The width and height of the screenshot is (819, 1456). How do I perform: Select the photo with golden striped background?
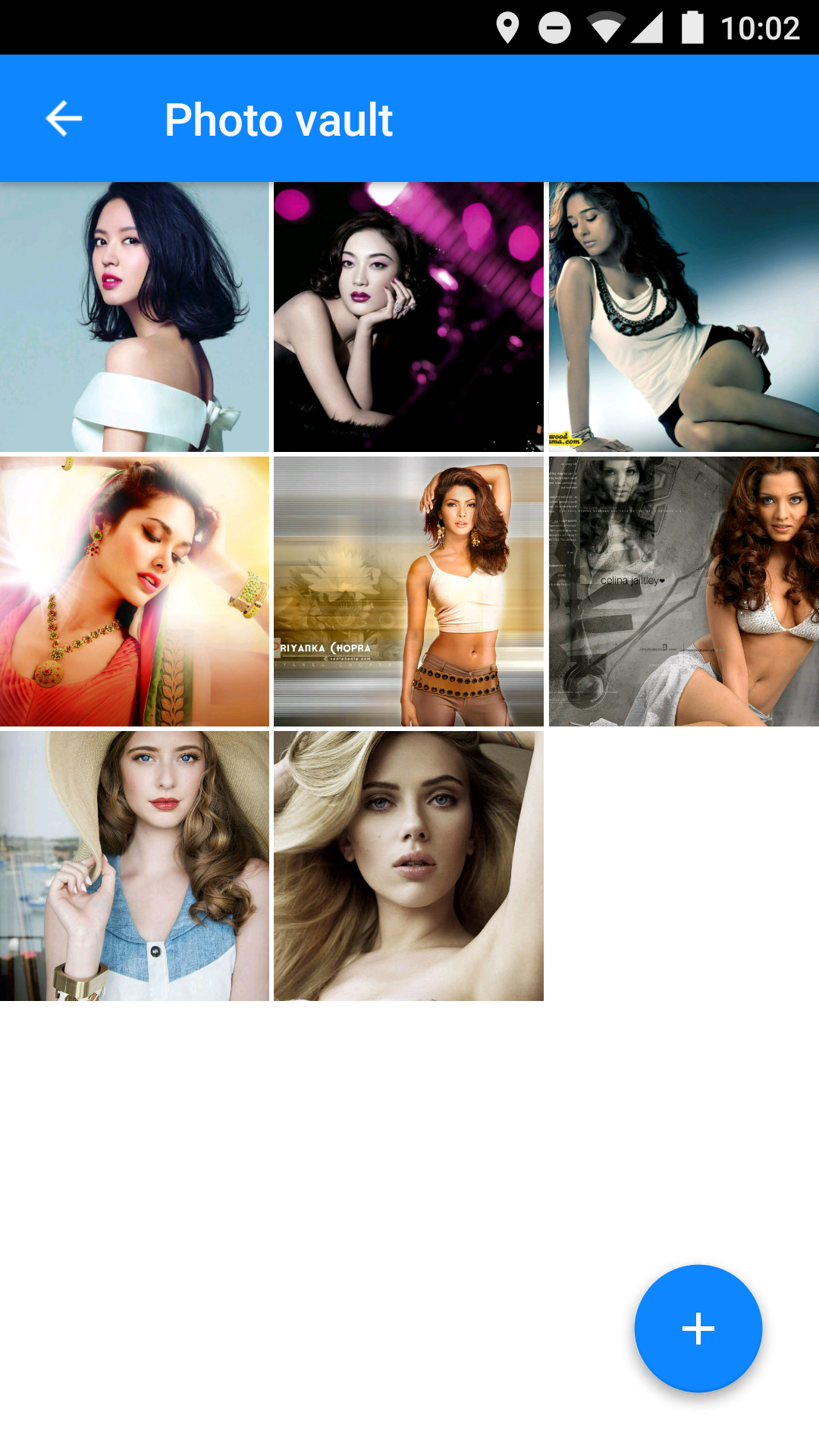tap(409, 591)
